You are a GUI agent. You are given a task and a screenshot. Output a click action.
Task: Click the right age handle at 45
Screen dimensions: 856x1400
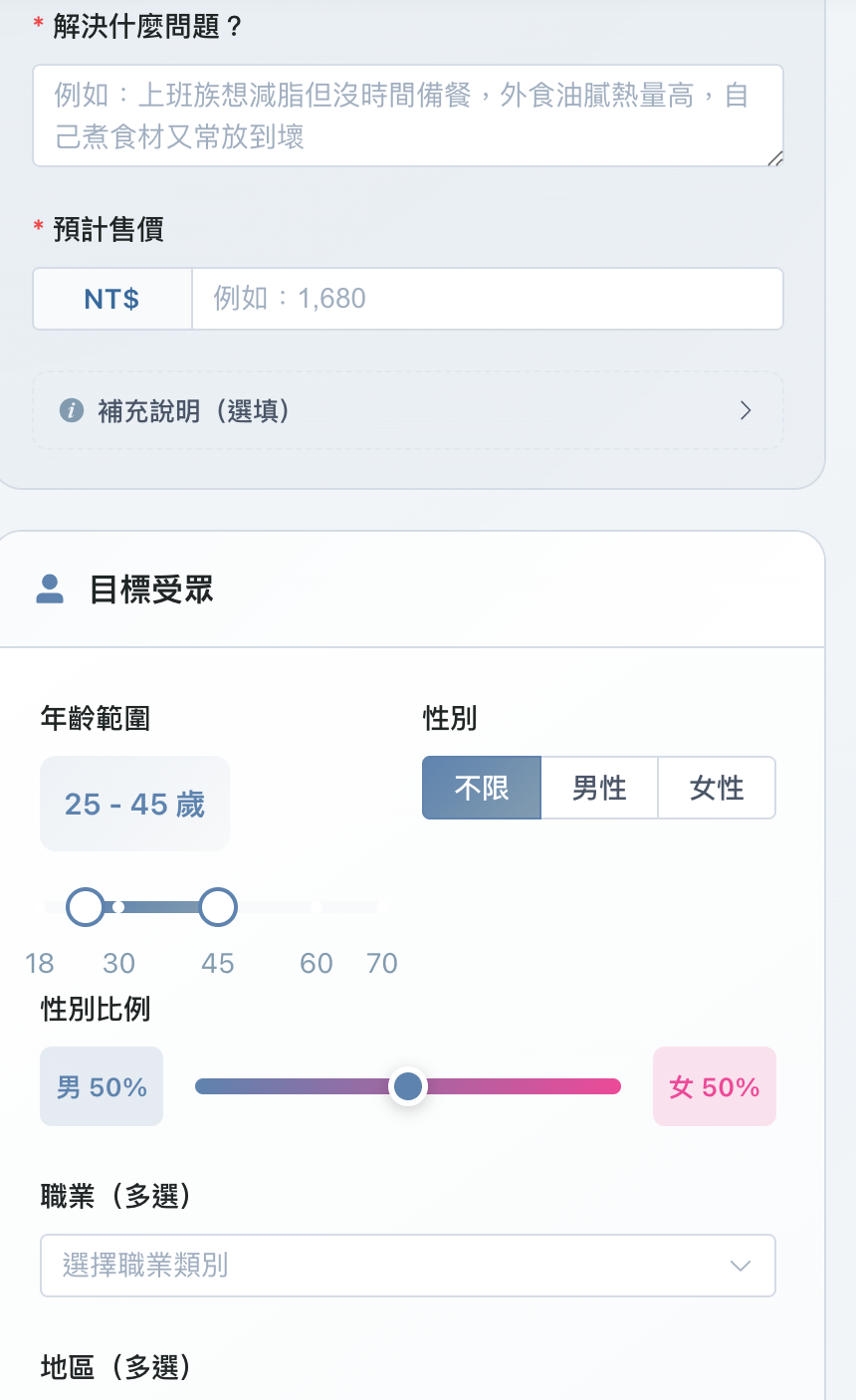(217, 906)
